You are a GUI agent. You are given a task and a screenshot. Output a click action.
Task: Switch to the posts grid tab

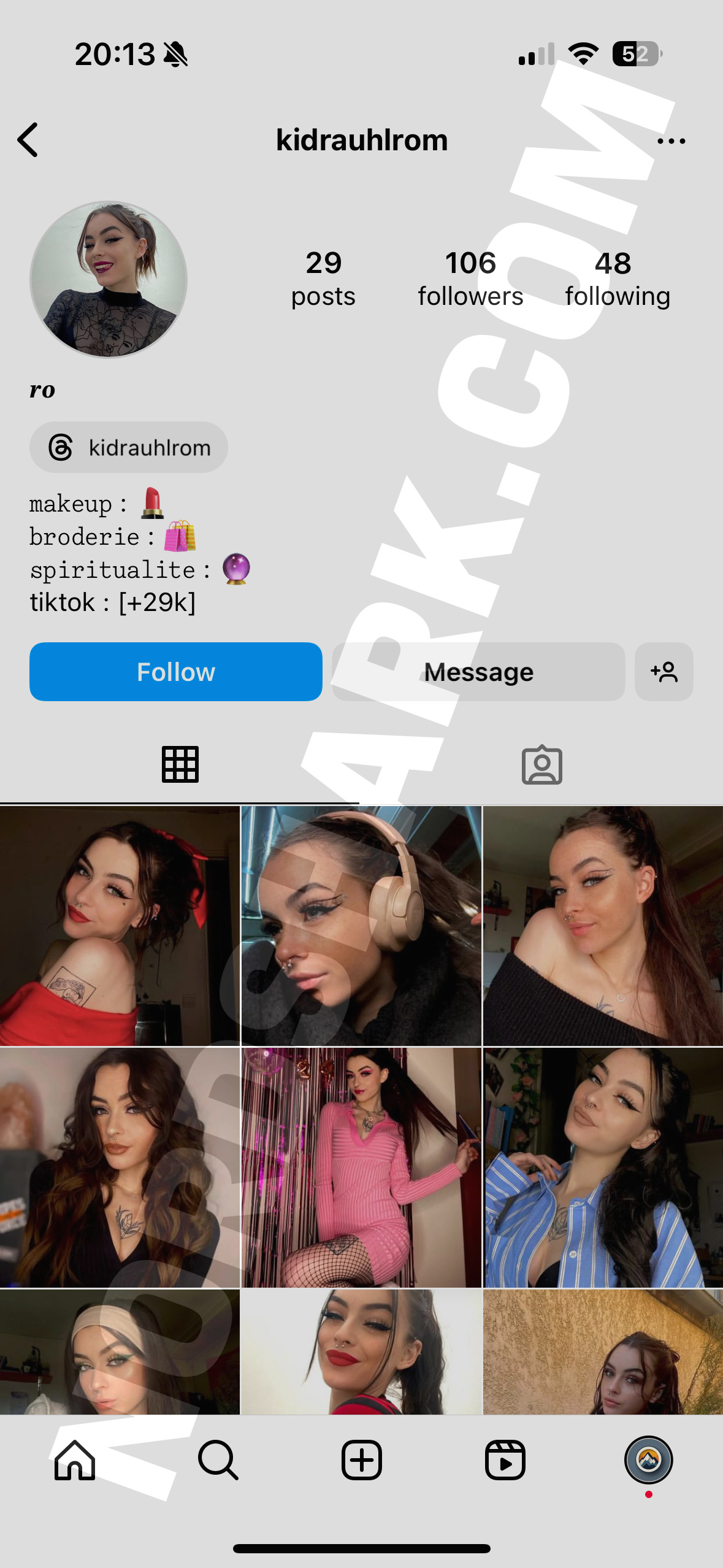click(180, 764)
